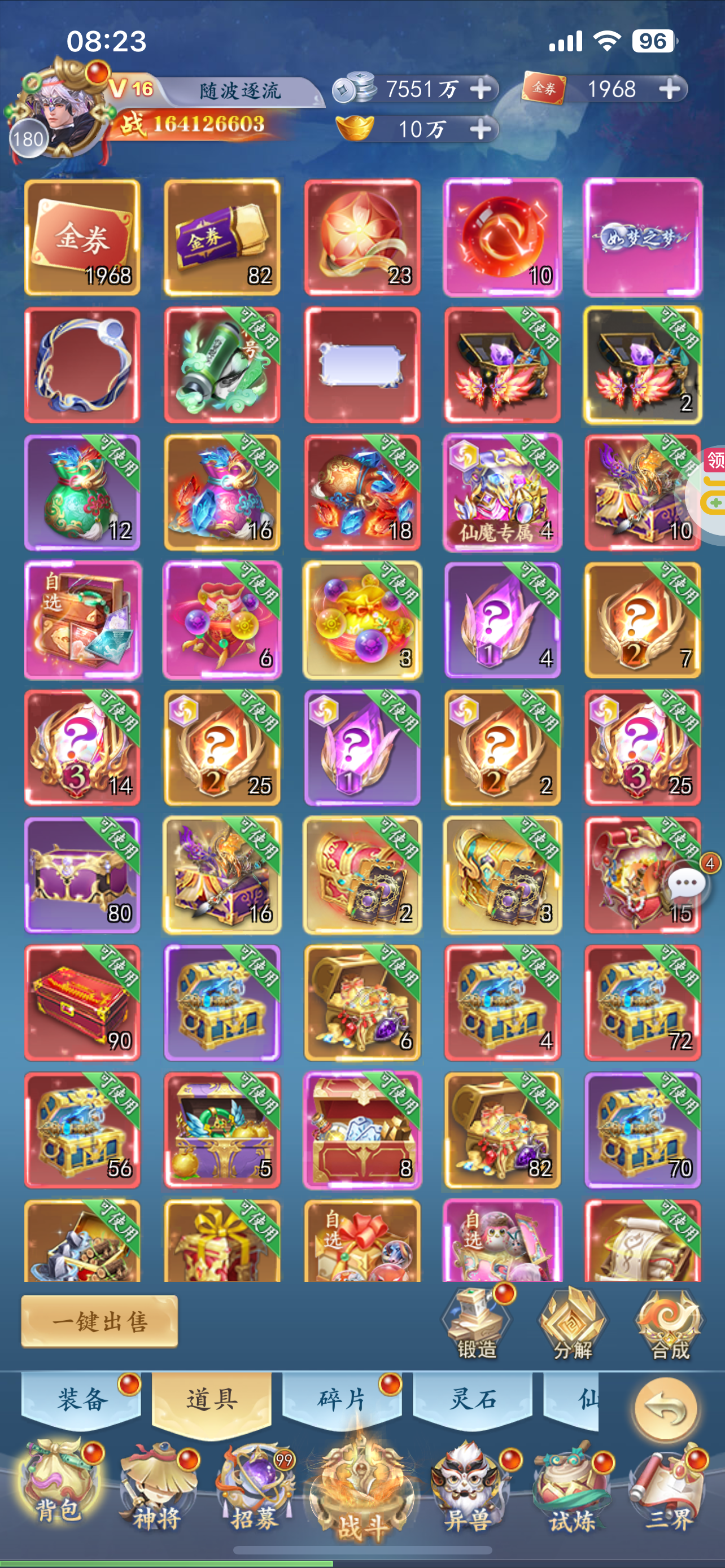725x1568 pixels.
Task: Switch to the 碎片 tab
Action: 342,1399
